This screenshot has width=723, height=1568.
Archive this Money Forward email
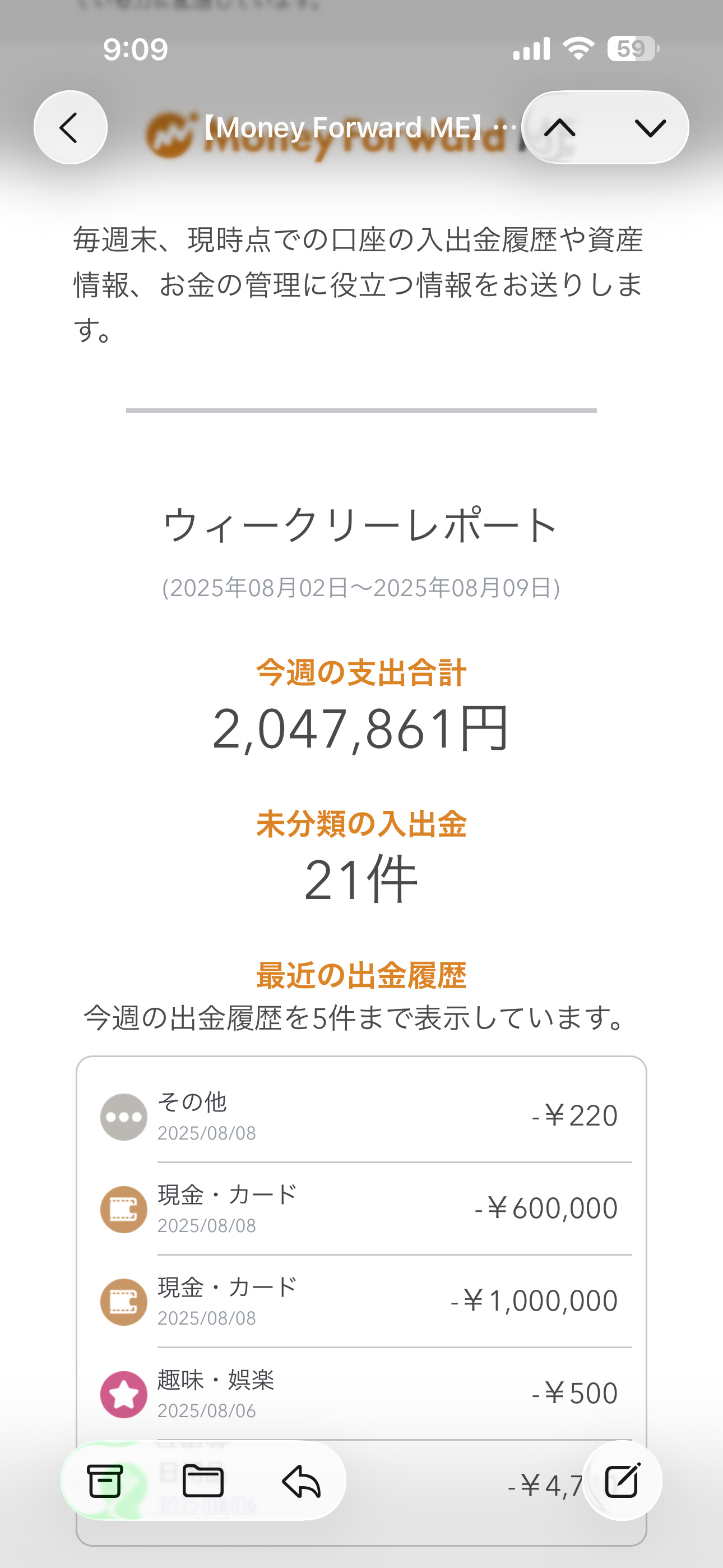105,1481
